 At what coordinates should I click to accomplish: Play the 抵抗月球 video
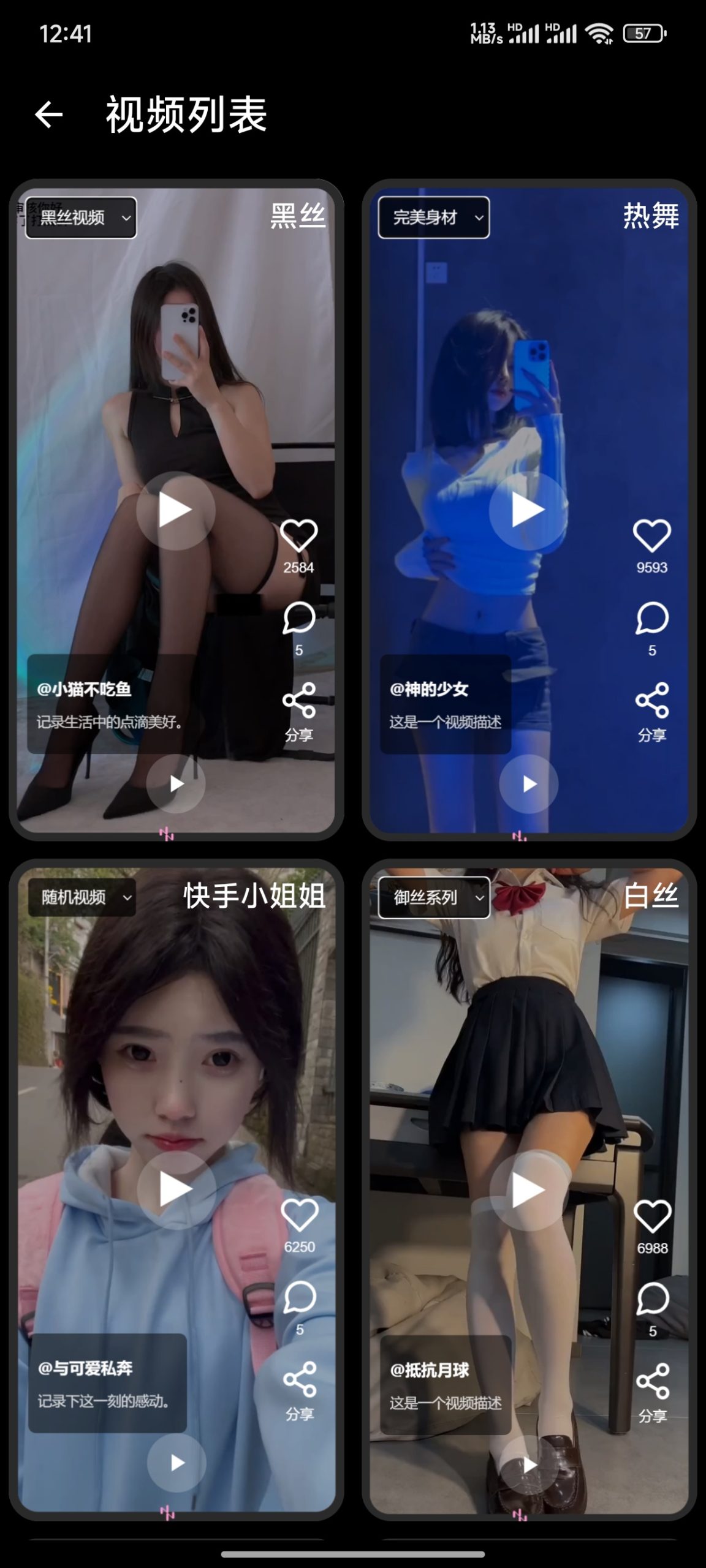click(529, 1191)
